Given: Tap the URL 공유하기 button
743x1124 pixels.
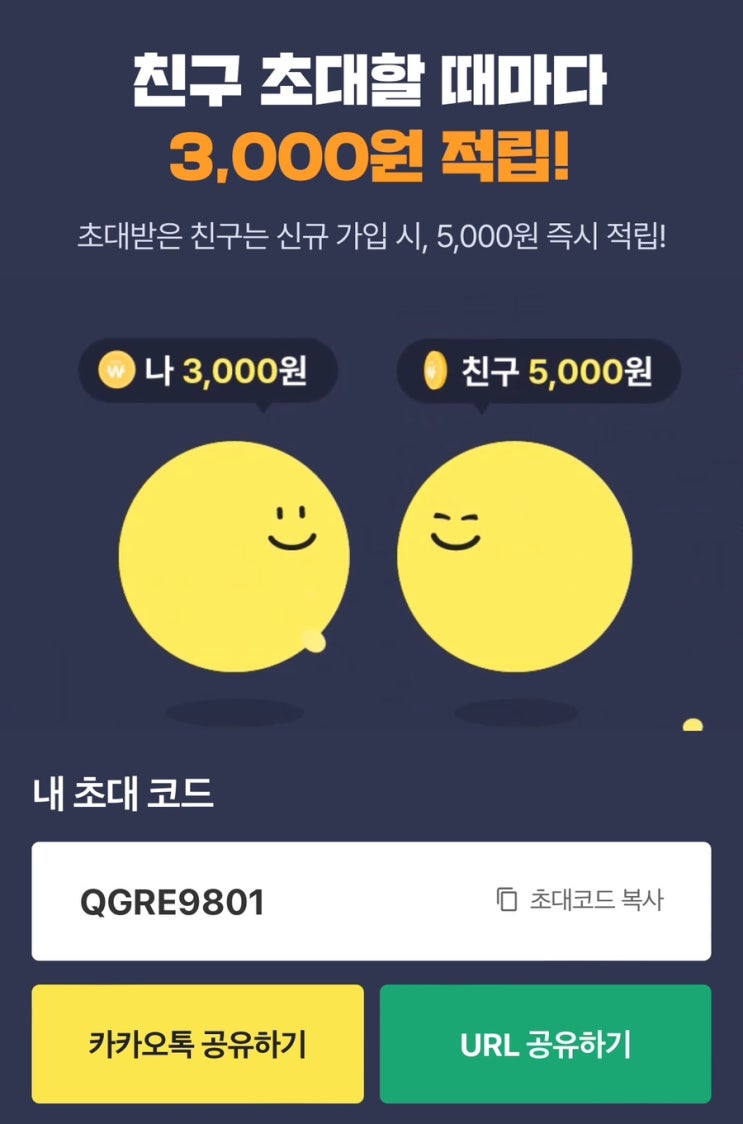Looking at the screenshot, I should coord(545,1045).
